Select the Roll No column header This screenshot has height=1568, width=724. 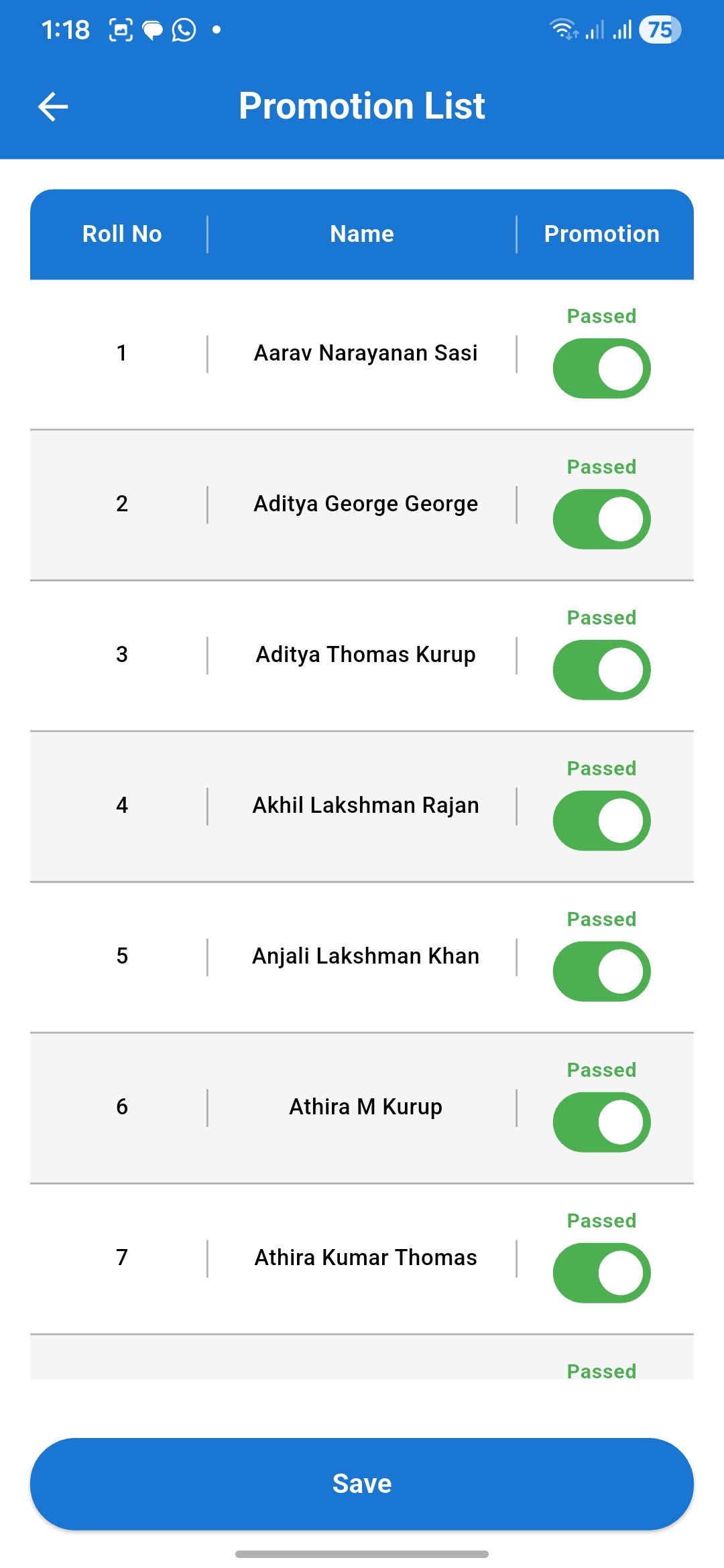click(x=121, y=234)
